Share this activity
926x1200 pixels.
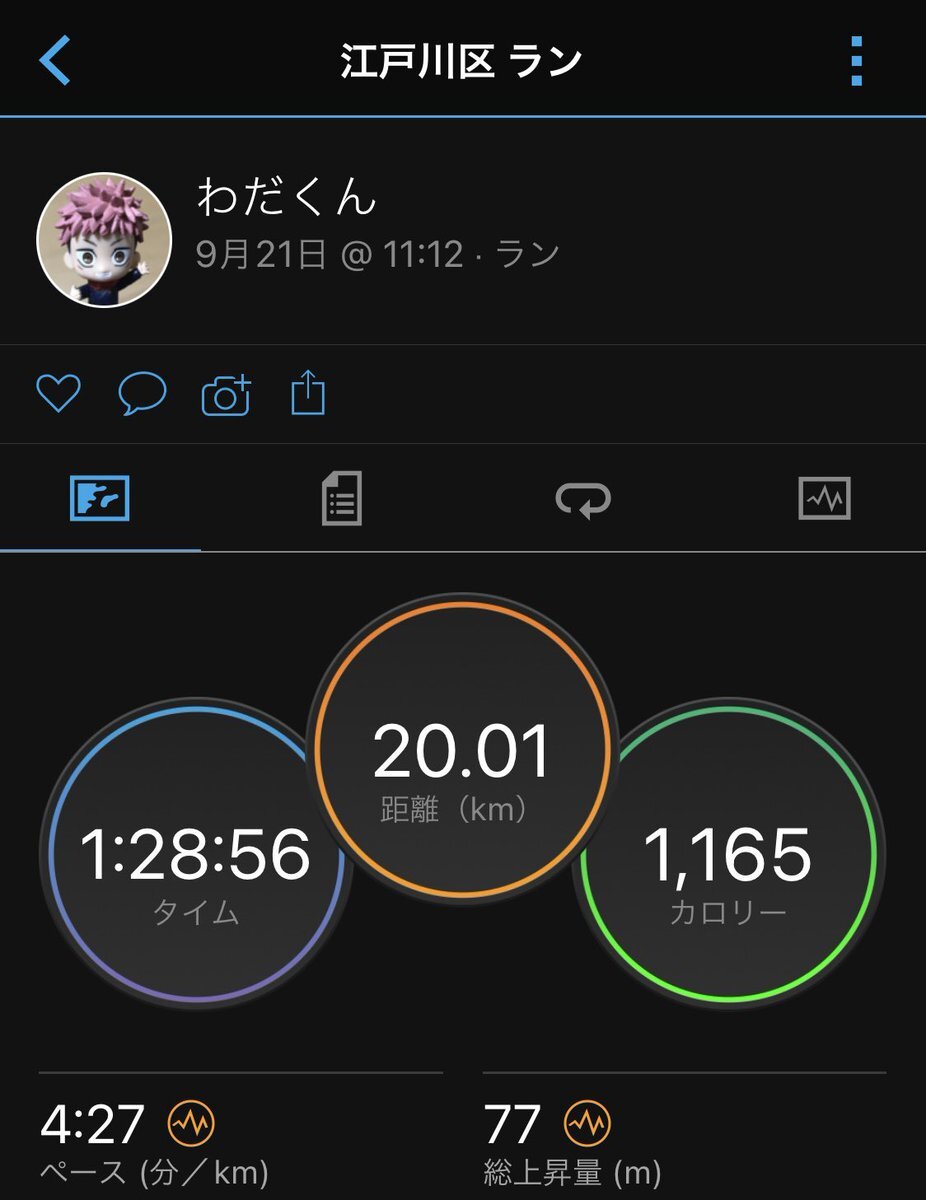tap(308, 393)
